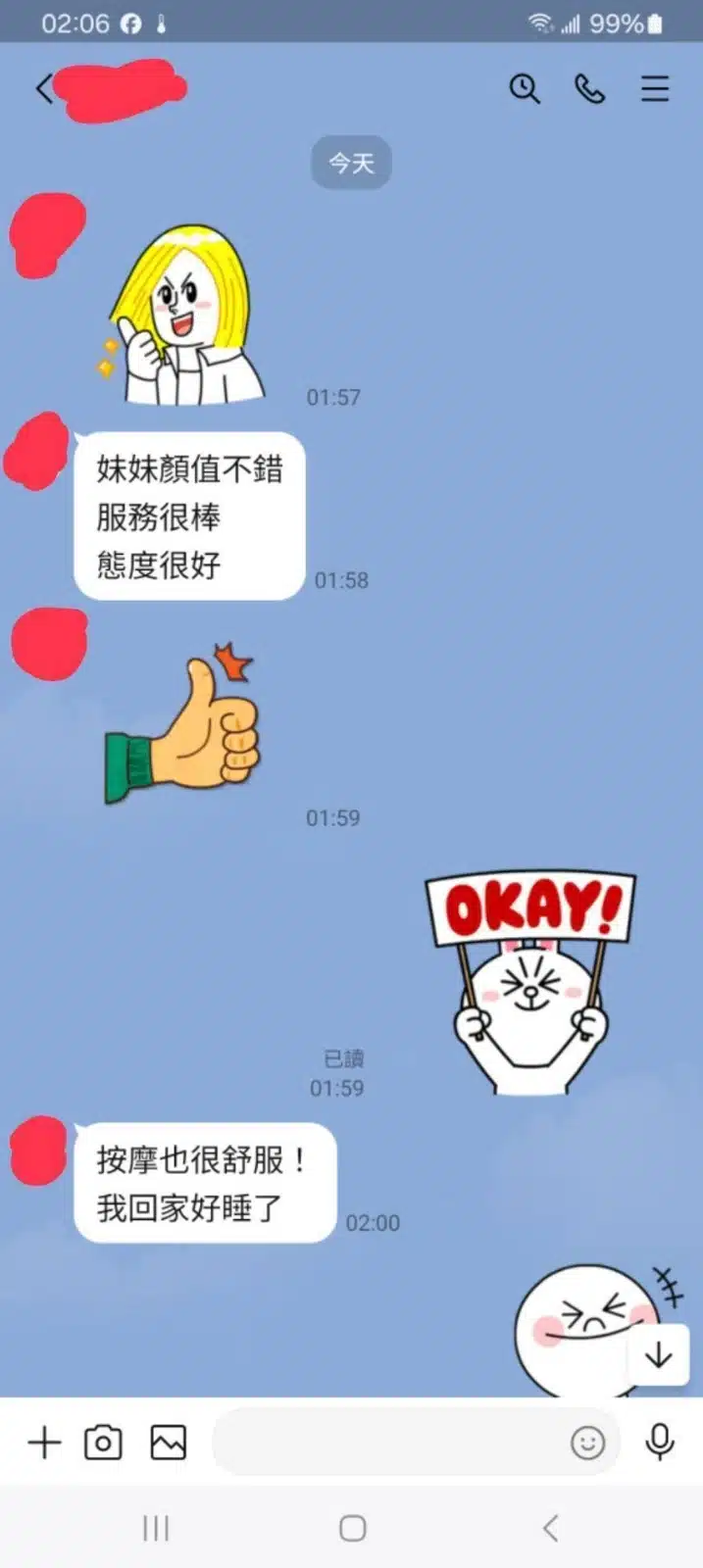703x1568 pixels.
Task: Open the emoji and sticker picker
Action: click(x=587, y=1443)
